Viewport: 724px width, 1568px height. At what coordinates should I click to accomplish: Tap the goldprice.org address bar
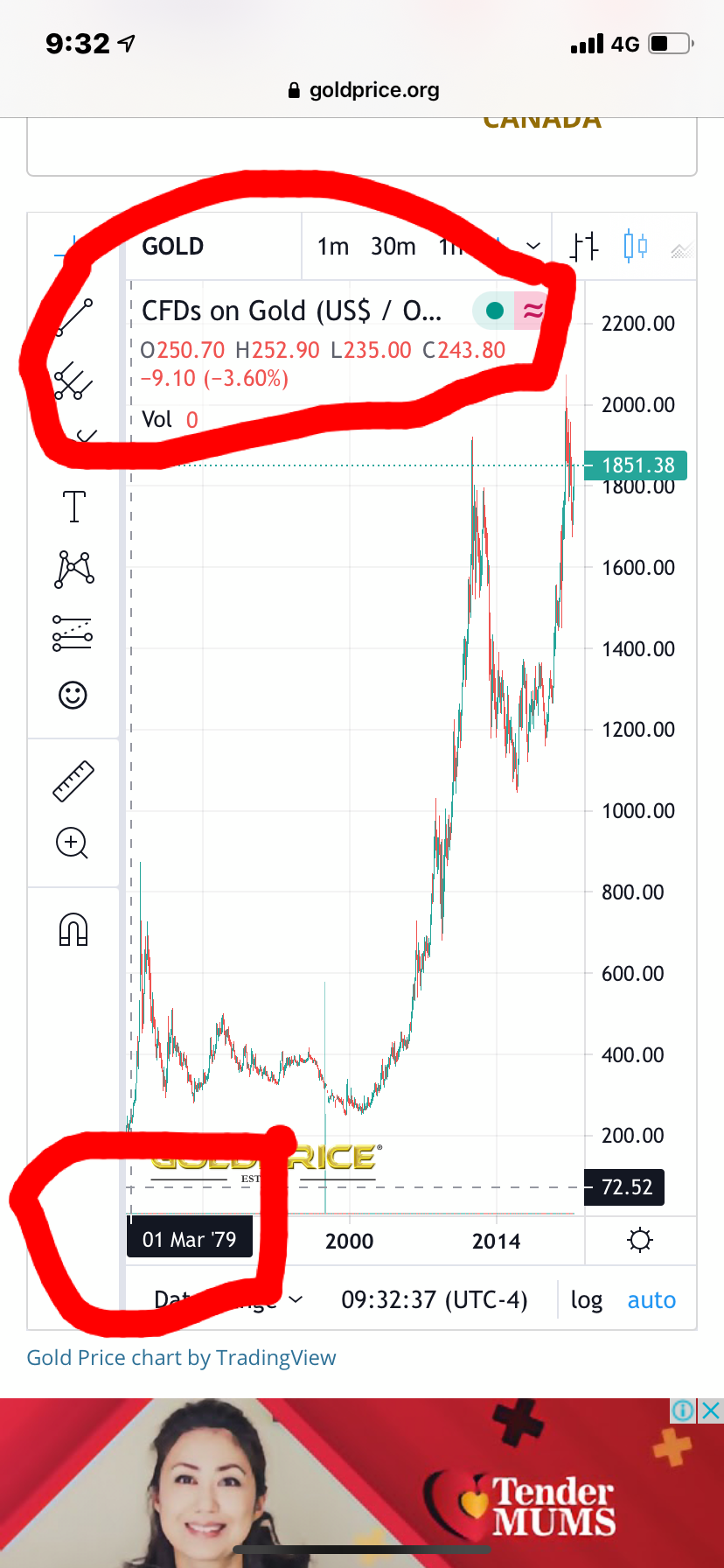(364, 90)
